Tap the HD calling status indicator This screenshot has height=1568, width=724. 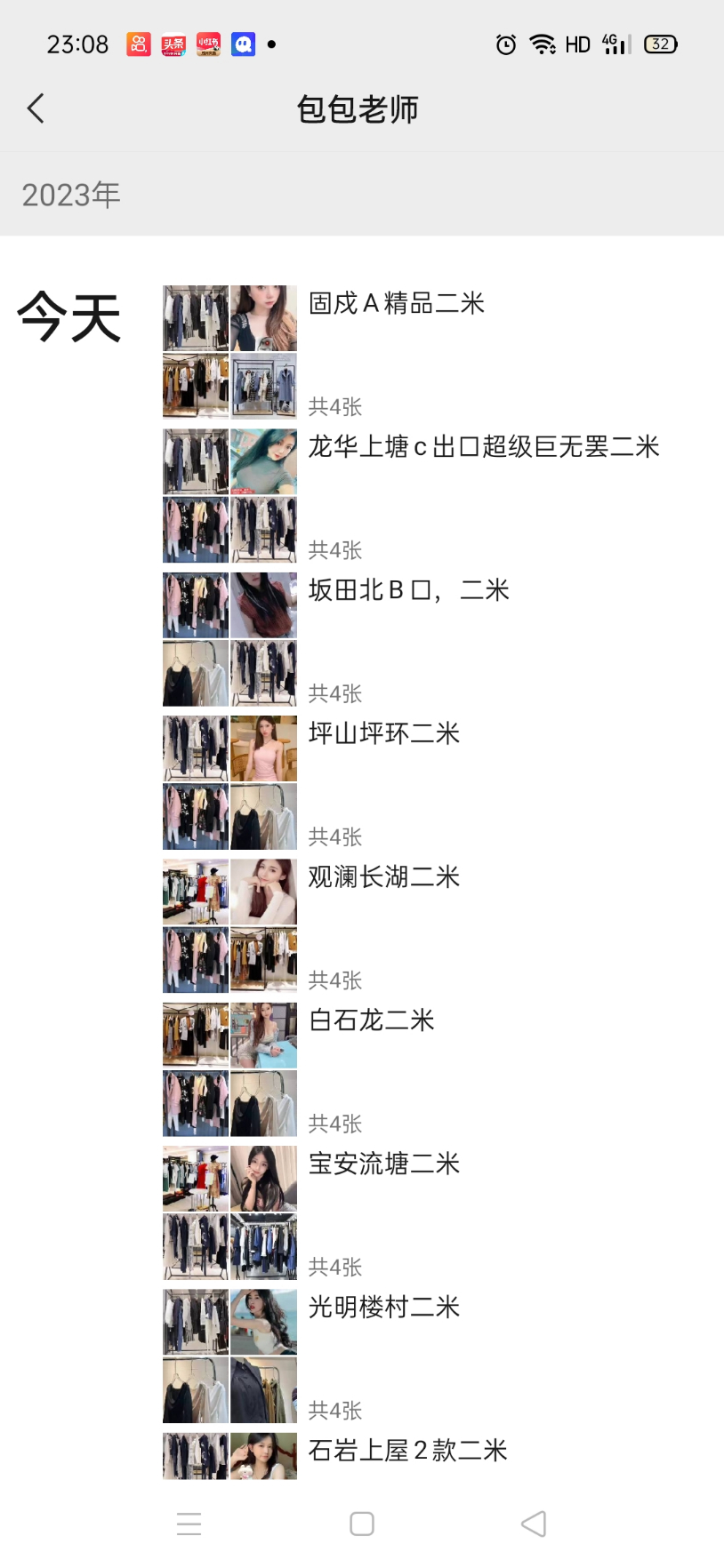point(577,44)
